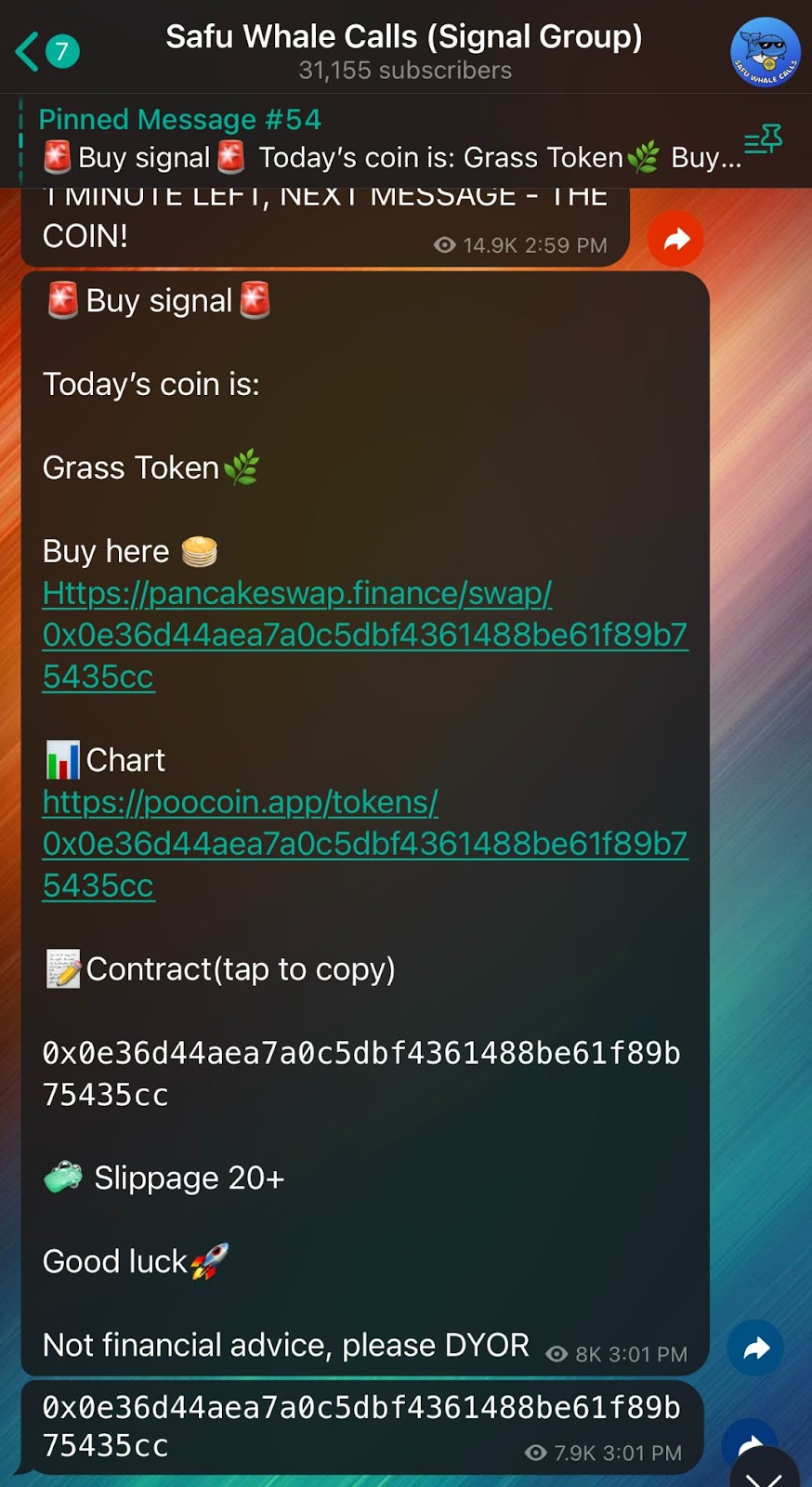Open the Safu Whale Calls channel avatar
Screen dimensions: 812x1487
point(765,53)
